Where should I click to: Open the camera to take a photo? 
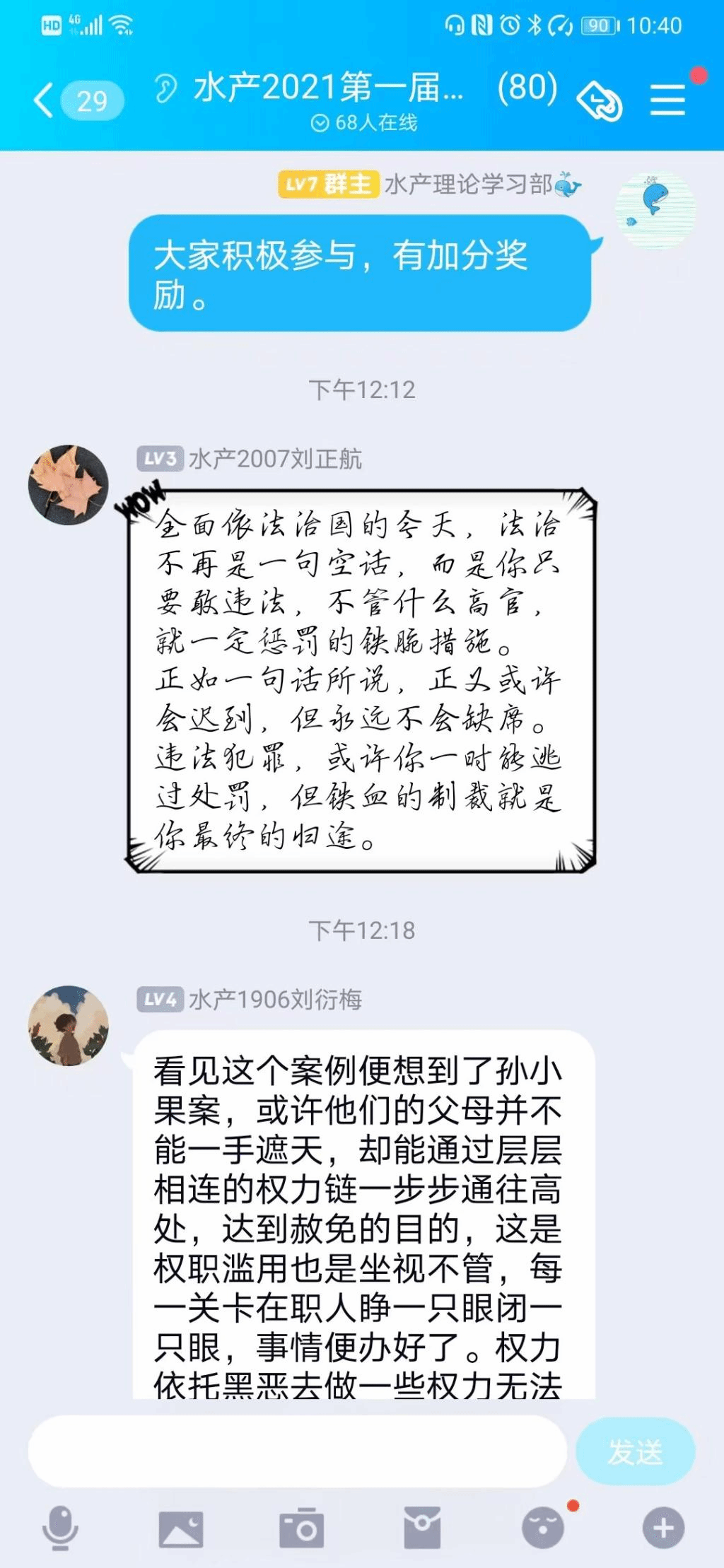(x=302, y=1529)
